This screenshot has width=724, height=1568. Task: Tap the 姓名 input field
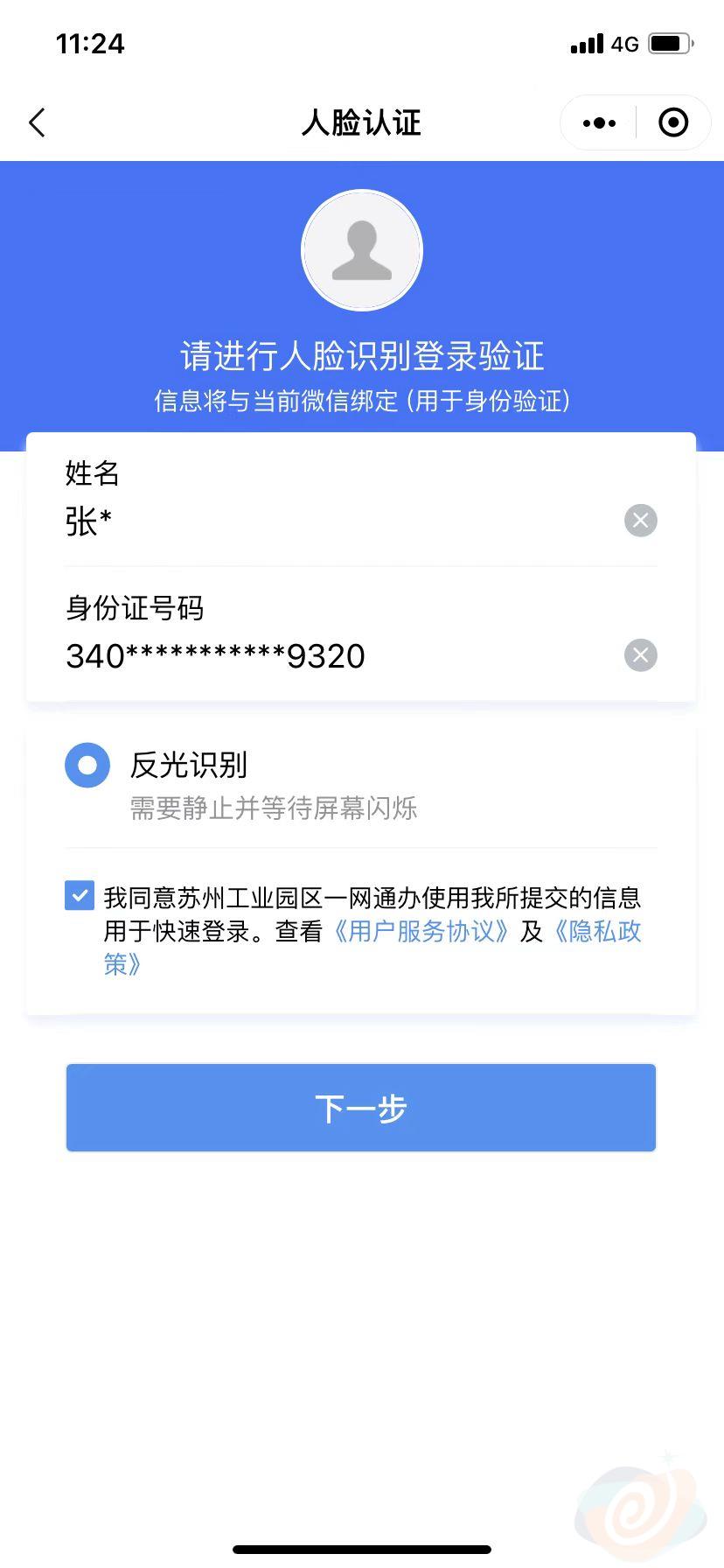click(332, 521)
